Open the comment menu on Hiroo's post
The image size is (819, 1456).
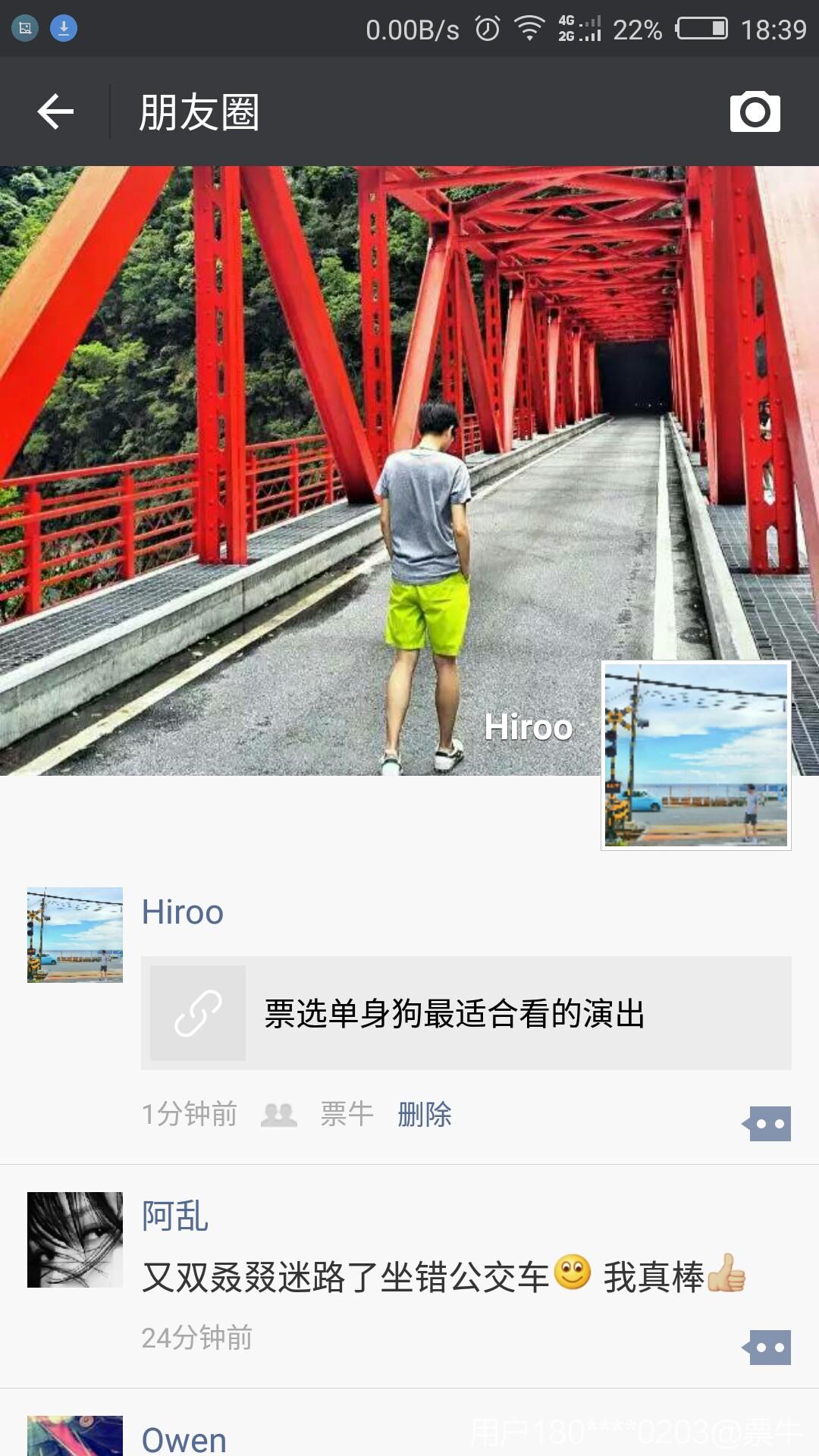pyautogui.click(x=767, y=1123)
